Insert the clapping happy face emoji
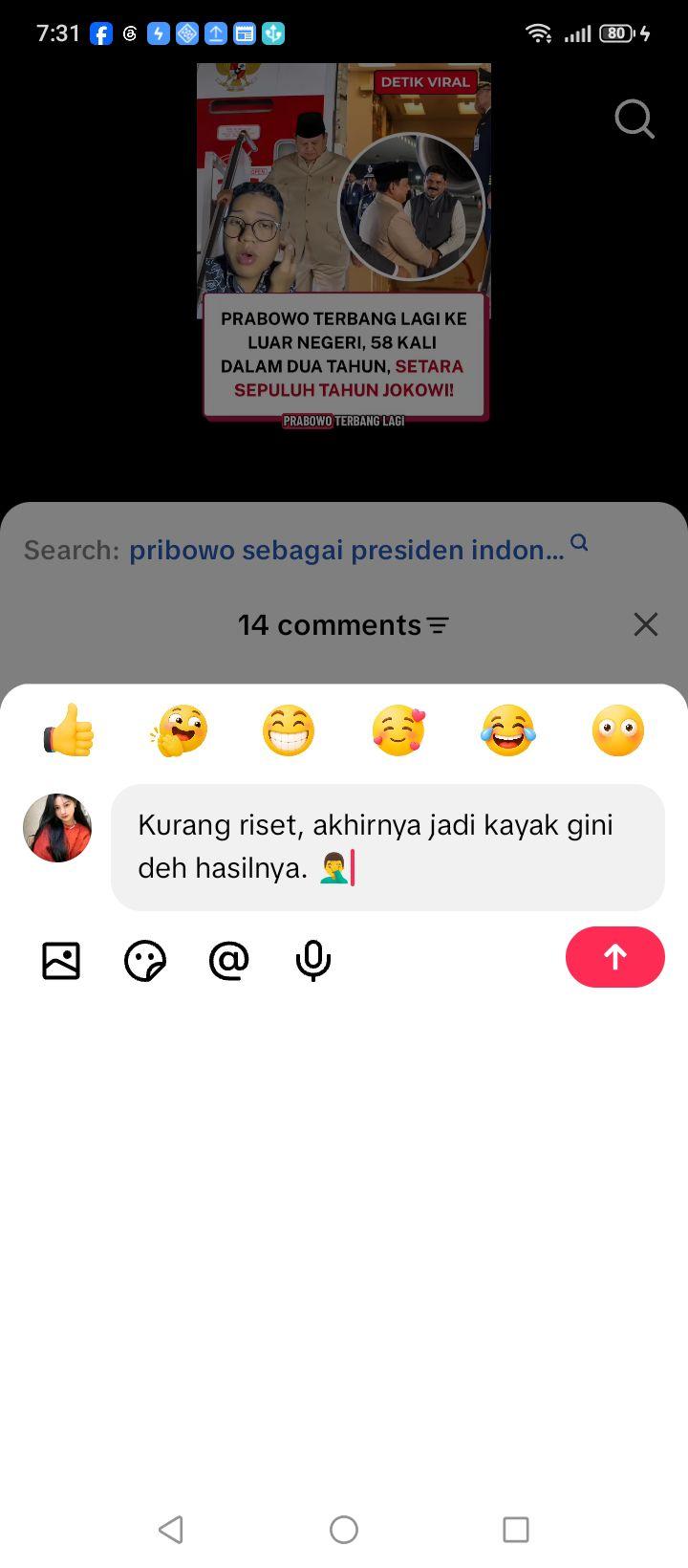This screenshot has width=688, height=1568. pos(179,730)
